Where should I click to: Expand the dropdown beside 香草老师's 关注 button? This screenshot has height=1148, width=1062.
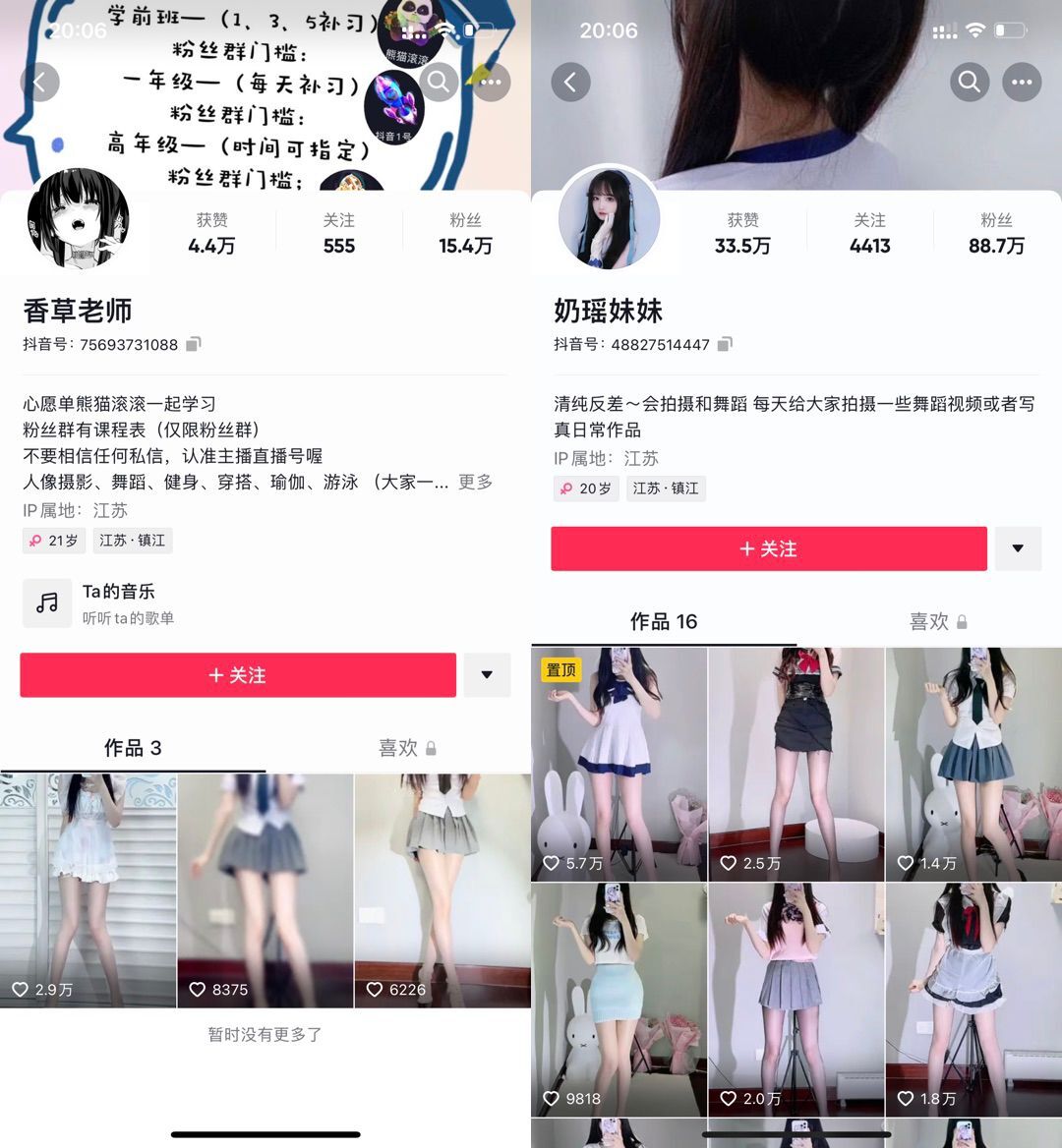487,675
